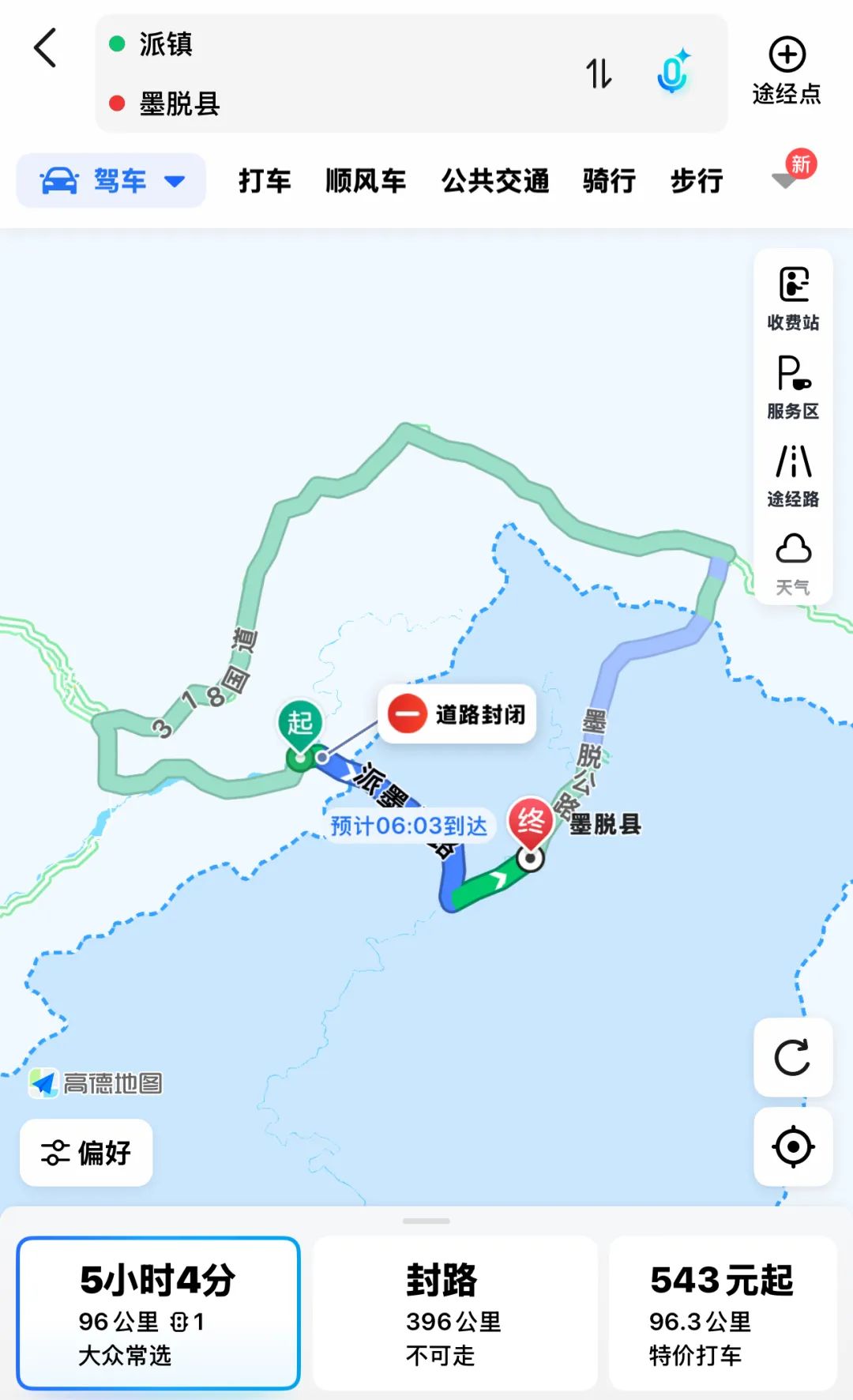Image resolution: width=853 pixels, height=1400 pixels.
Task: Choose the 步行 travel mode
Action: 697,181
